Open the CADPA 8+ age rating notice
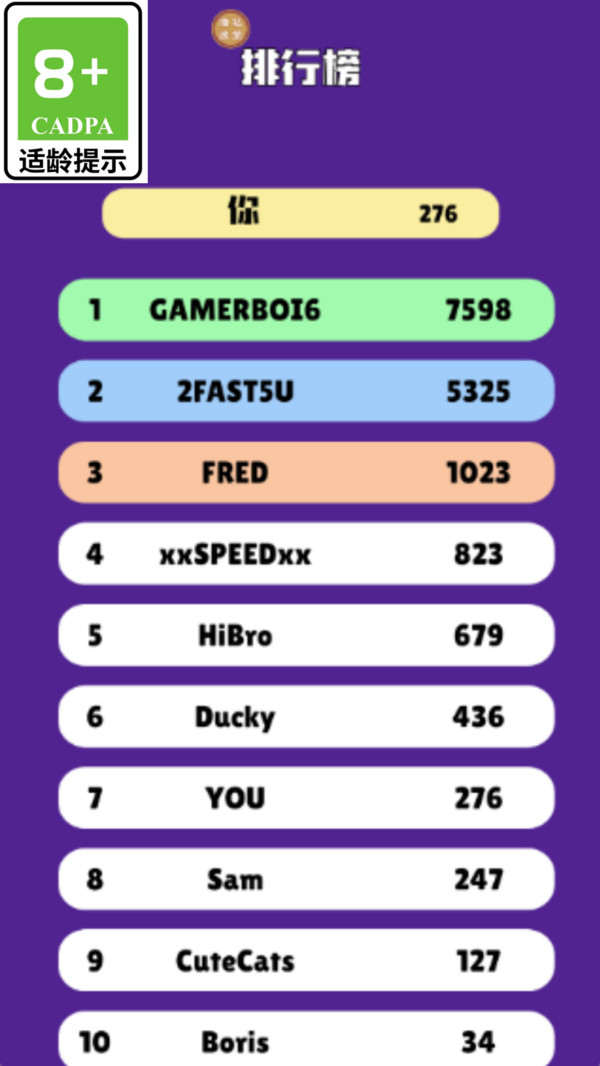The image size is (600, 1066). tap(73, 92)
